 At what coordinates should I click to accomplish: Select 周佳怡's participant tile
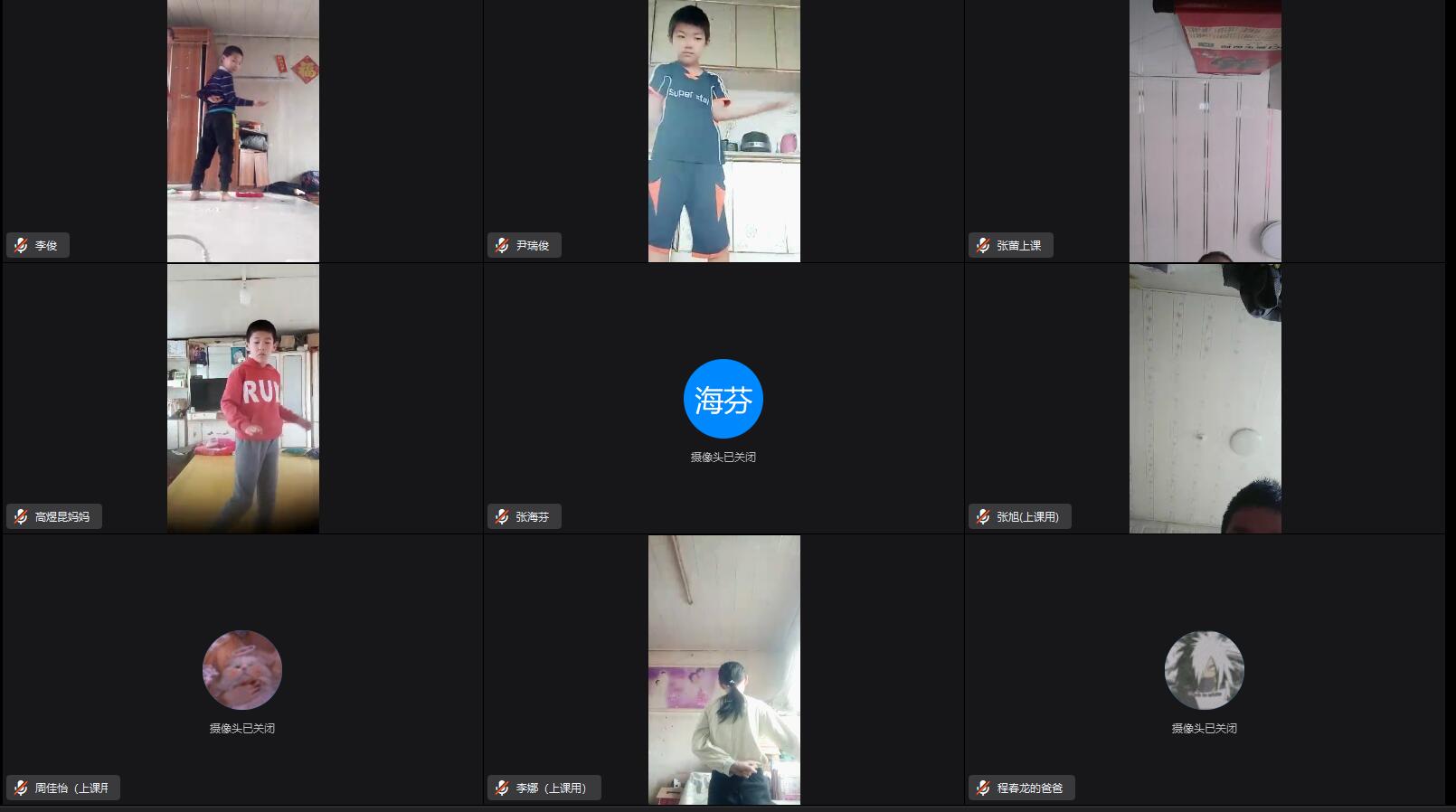tap(242, 670)
